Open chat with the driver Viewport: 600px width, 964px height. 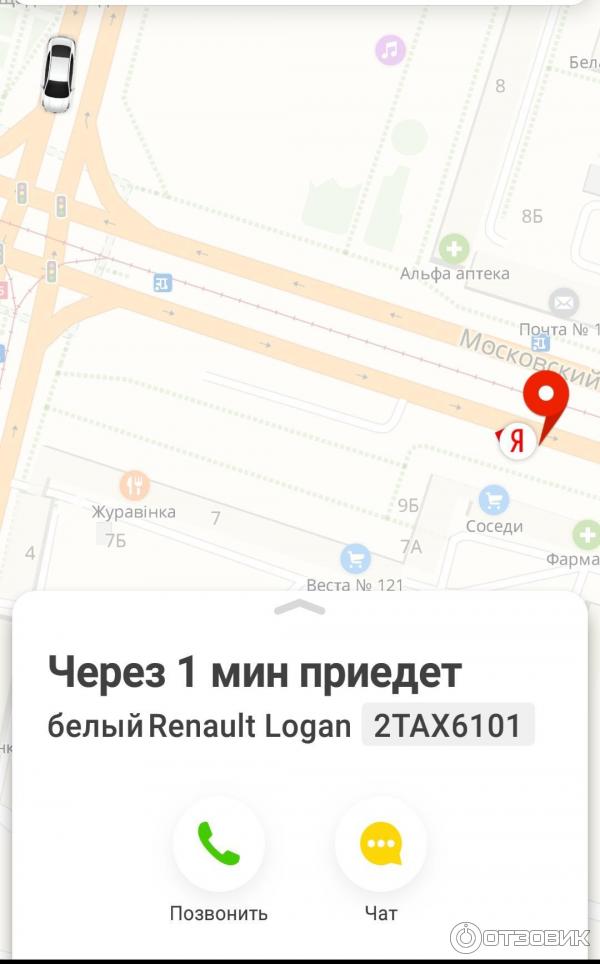click(x=380, y=844)
